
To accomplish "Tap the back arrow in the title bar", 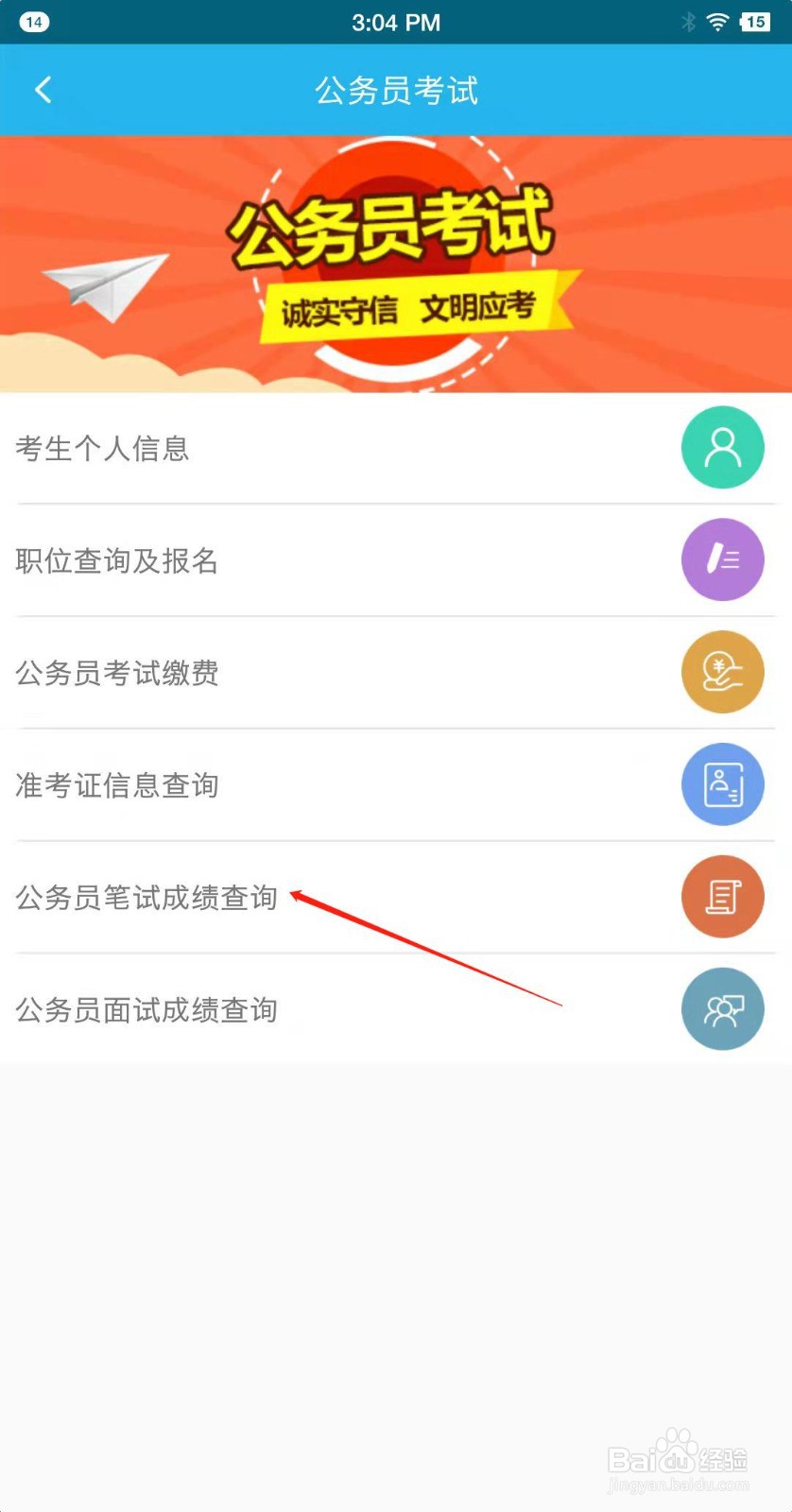I will pos(43,90).
